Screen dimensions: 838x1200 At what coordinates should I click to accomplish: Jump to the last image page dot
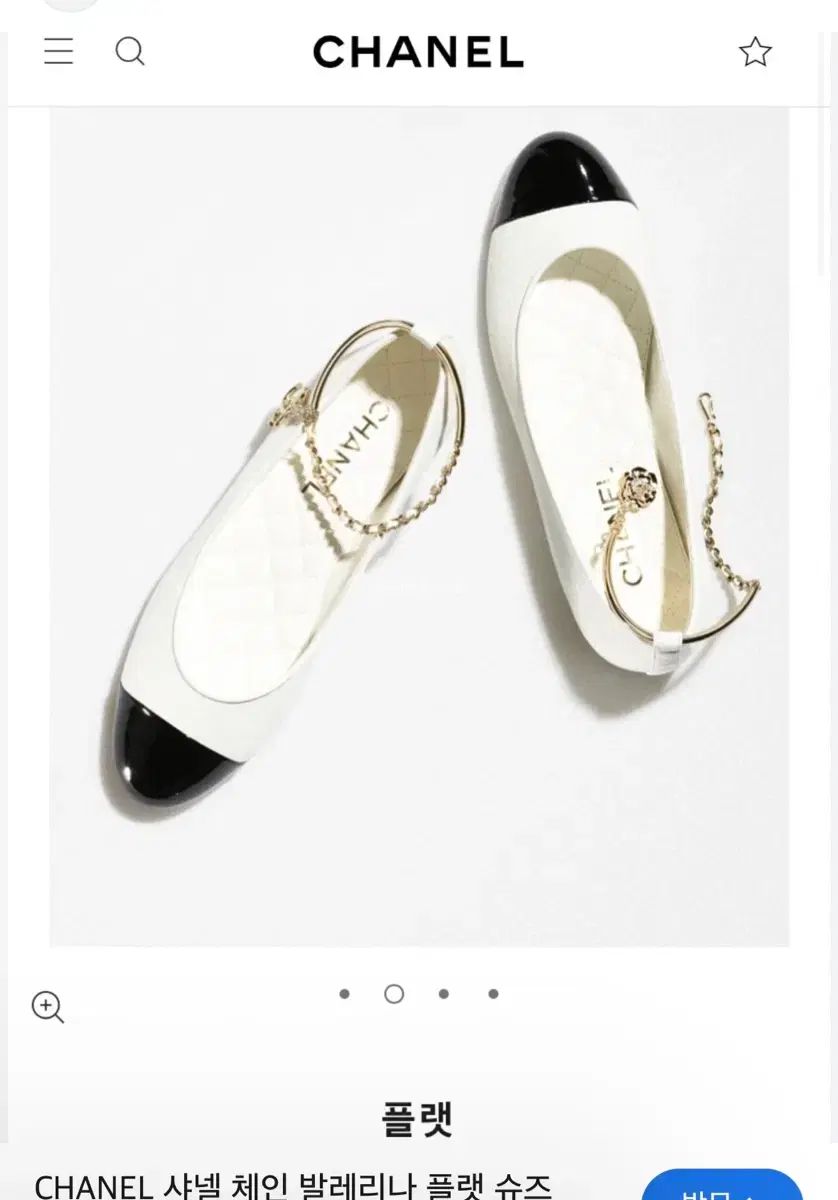click(x=493, y=994)
